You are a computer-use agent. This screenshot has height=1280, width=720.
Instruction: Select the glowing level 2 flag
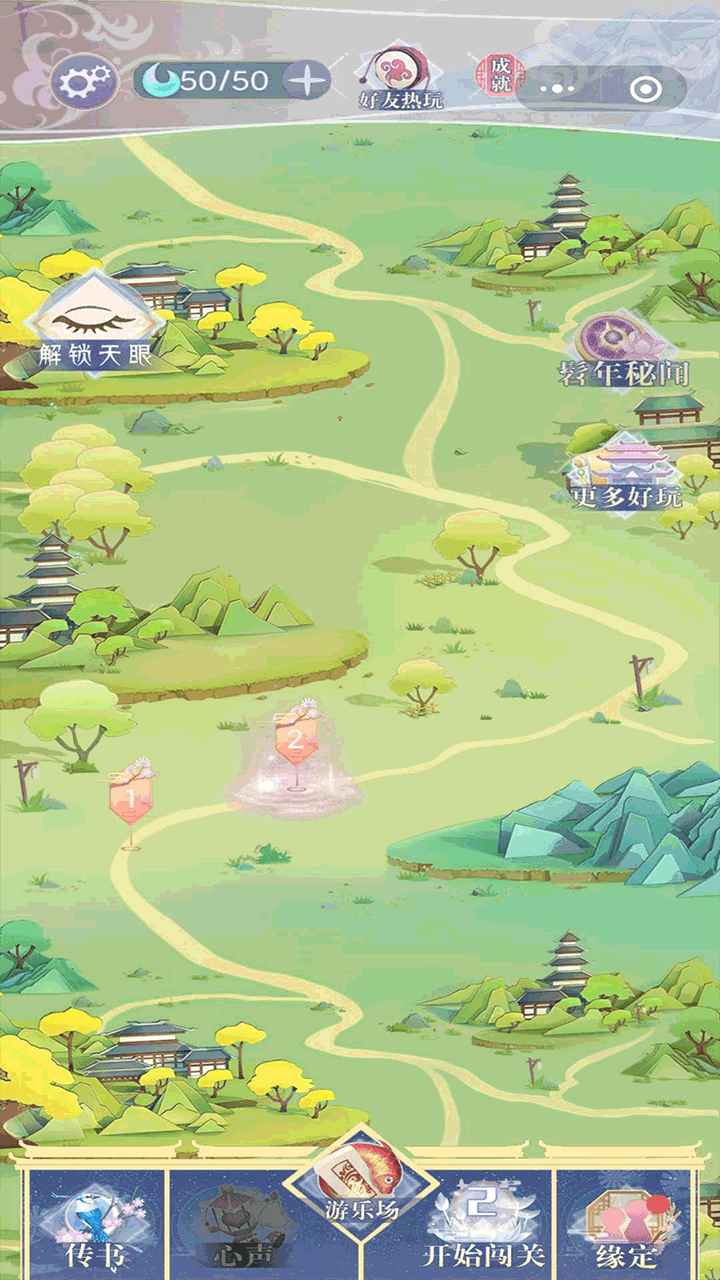[294, 746]
